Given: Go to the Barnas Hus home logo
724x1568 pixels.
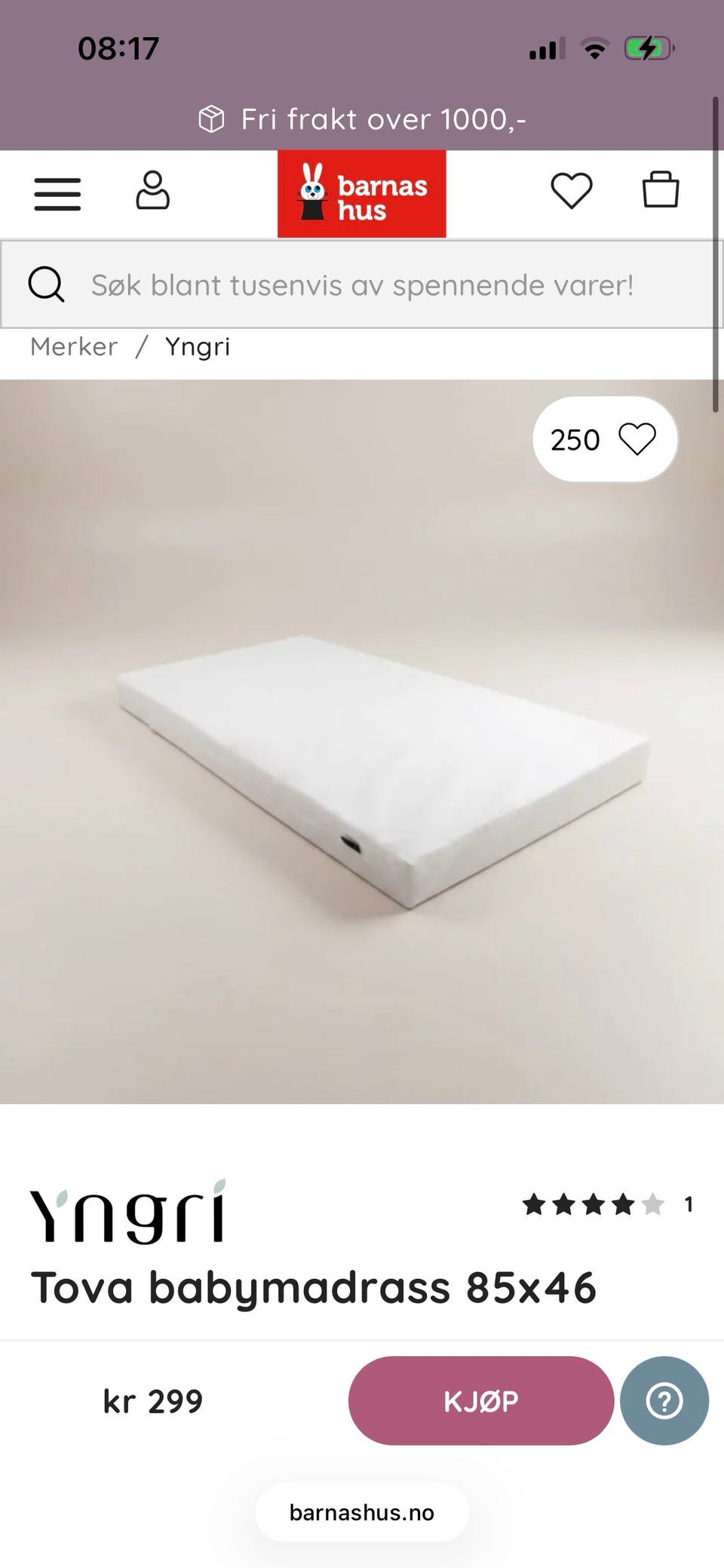Looking at the screenshot, I should pos(361,194).
